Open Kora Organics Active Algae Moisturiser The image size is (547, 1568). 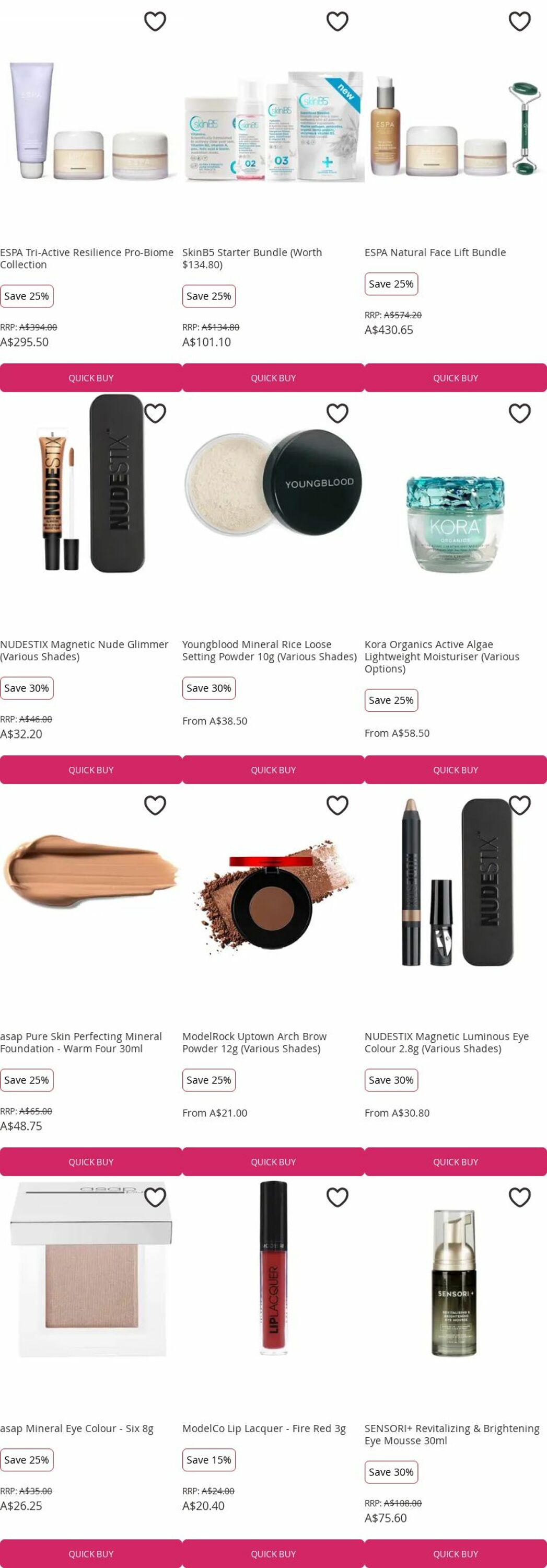tap(441, 656)
